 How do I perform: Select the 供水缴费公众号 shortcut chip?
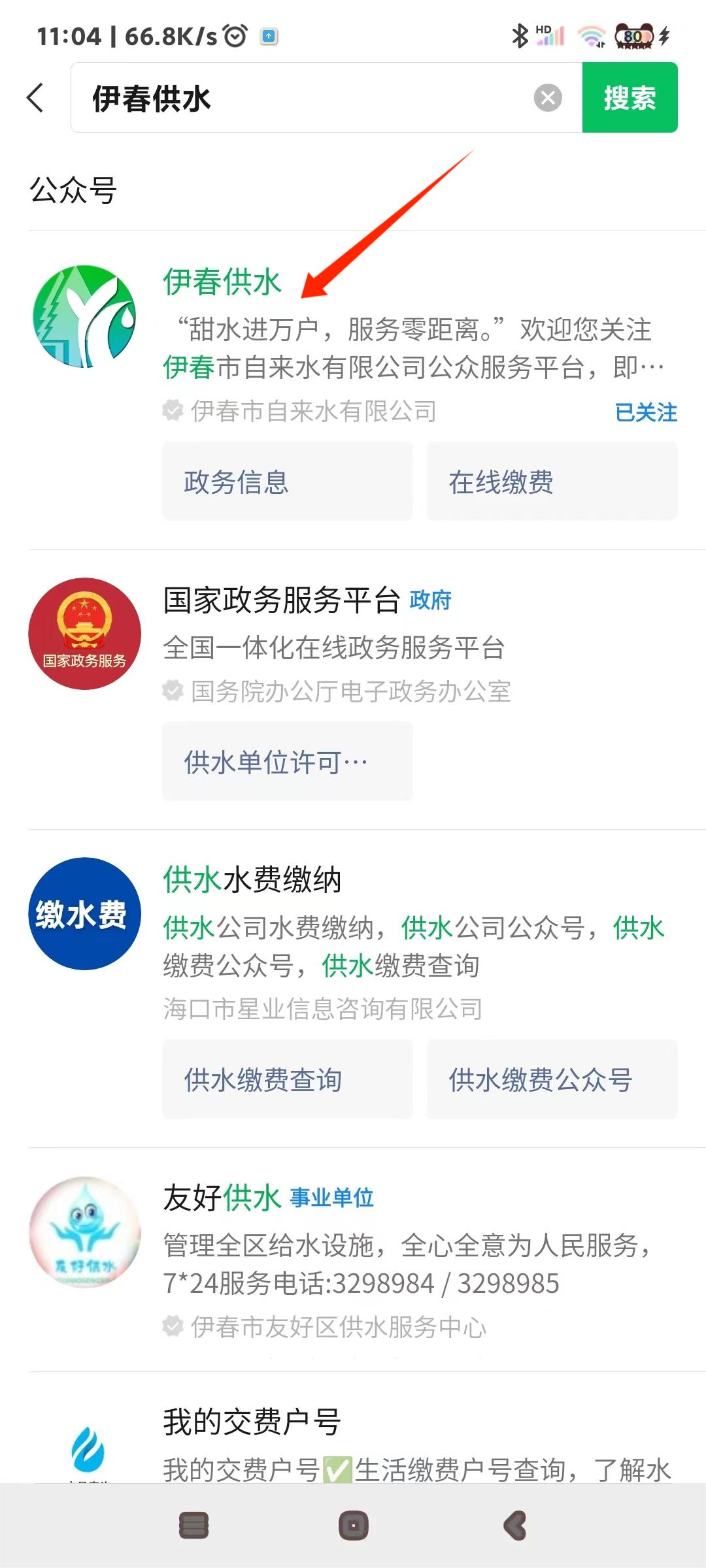click(552, 1079)
